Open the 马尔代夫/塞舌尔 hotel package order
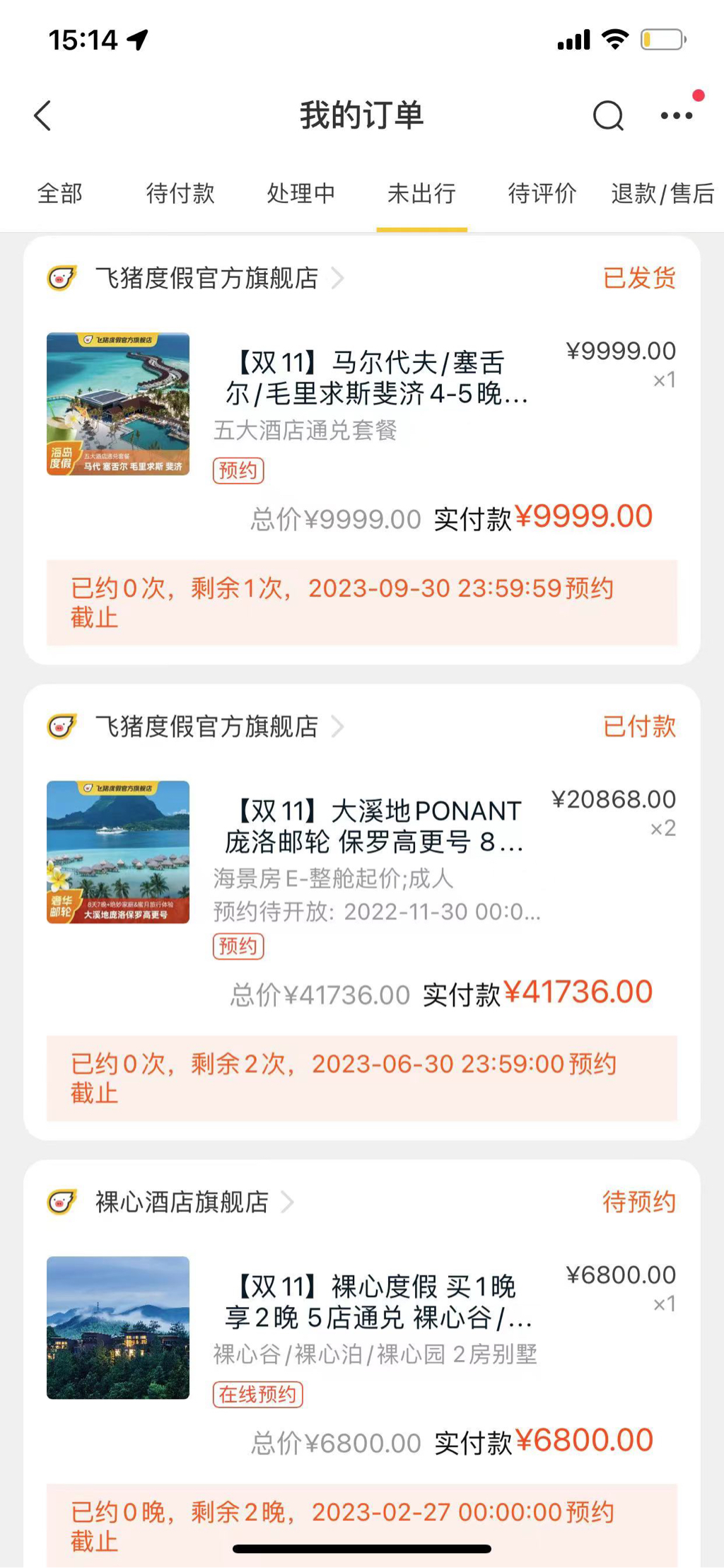Screen dimensions: 724x1568 coord(375,378)
